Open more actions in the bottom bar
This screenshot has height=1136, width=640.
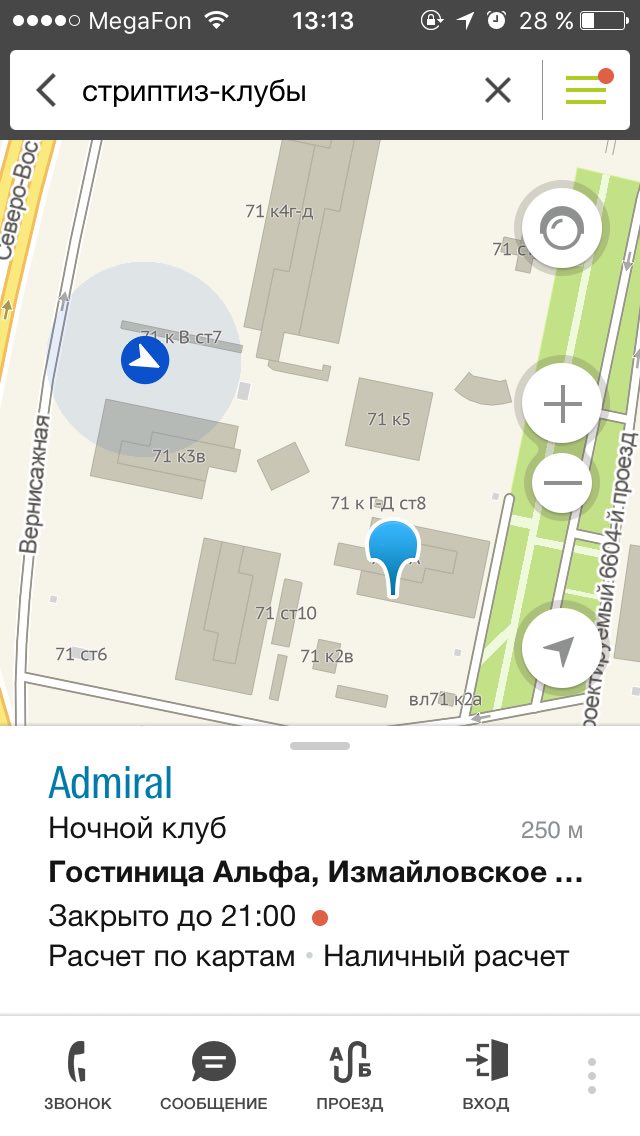pos(592,1075)
